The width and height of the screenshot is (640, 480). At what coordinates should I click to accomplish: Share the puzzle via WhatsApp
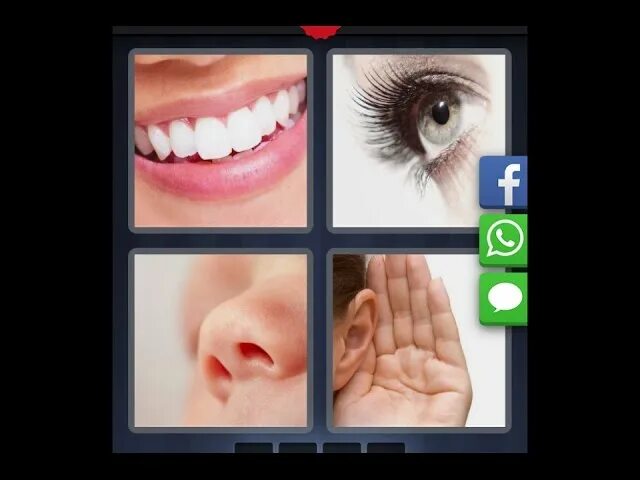tap(503, 240)
